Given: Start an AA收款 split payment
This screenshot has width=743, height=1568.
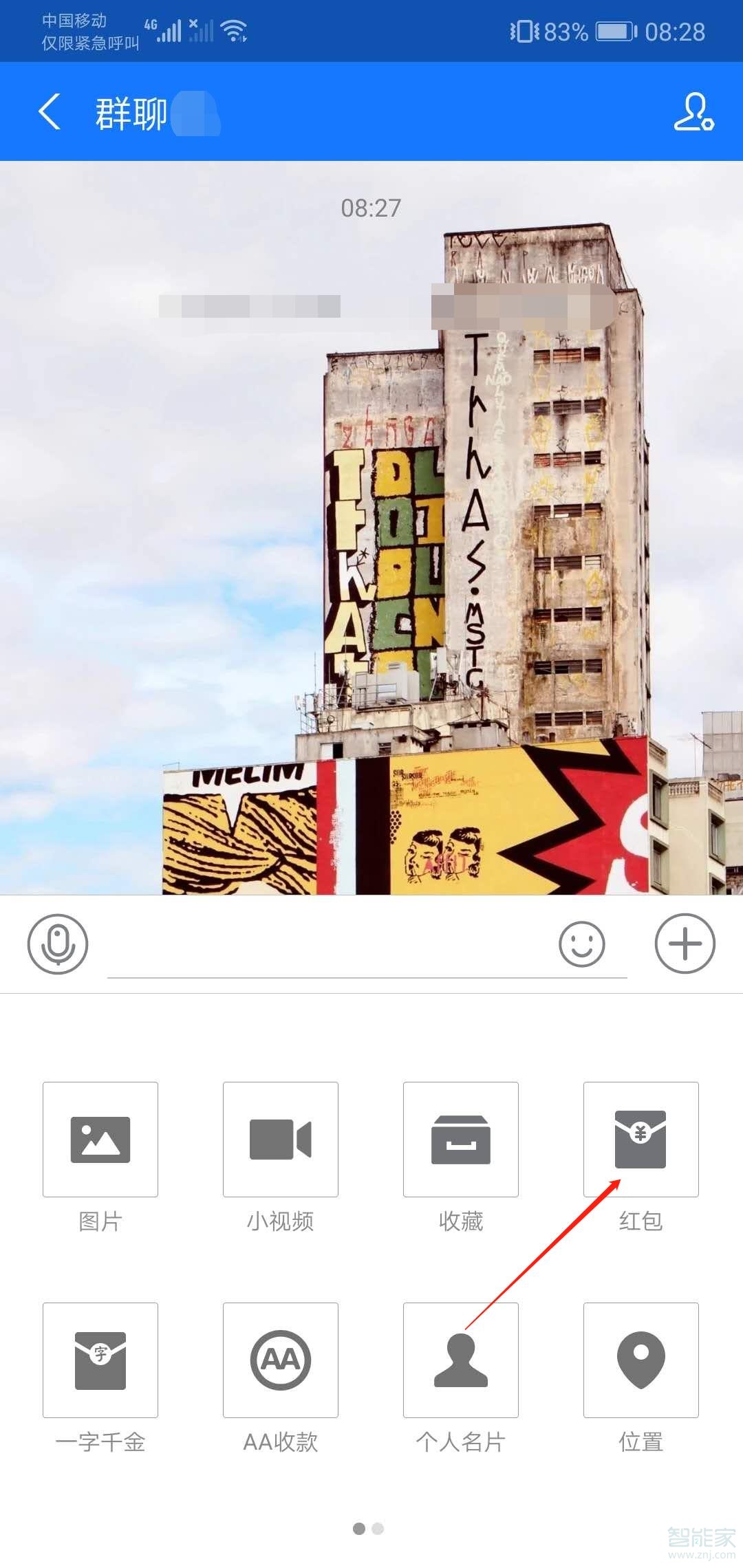Looking at the screenshot, I should coord(281,1360).
